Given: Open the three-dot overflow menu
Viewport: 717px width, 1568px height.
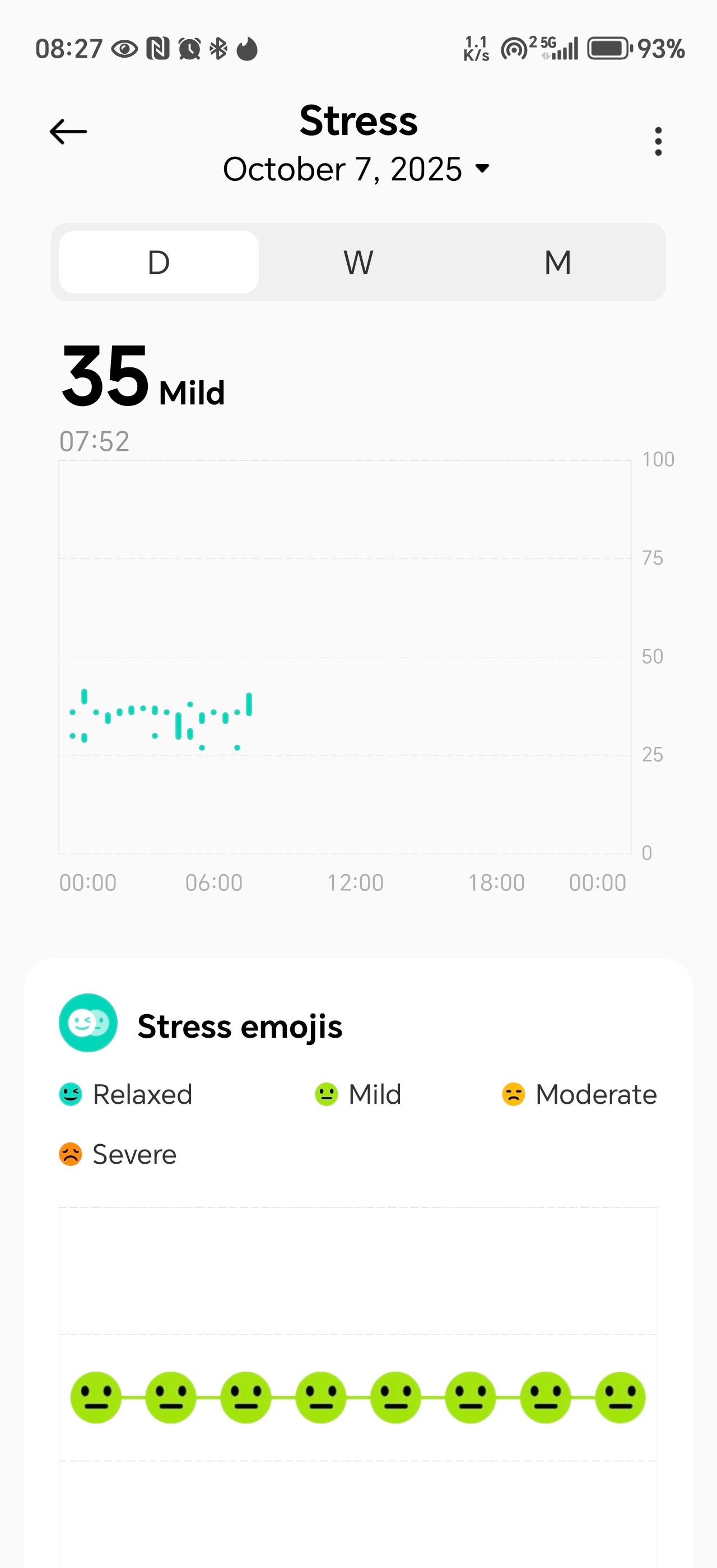Looking at the screenshot, I should click(x=658, y=141).
